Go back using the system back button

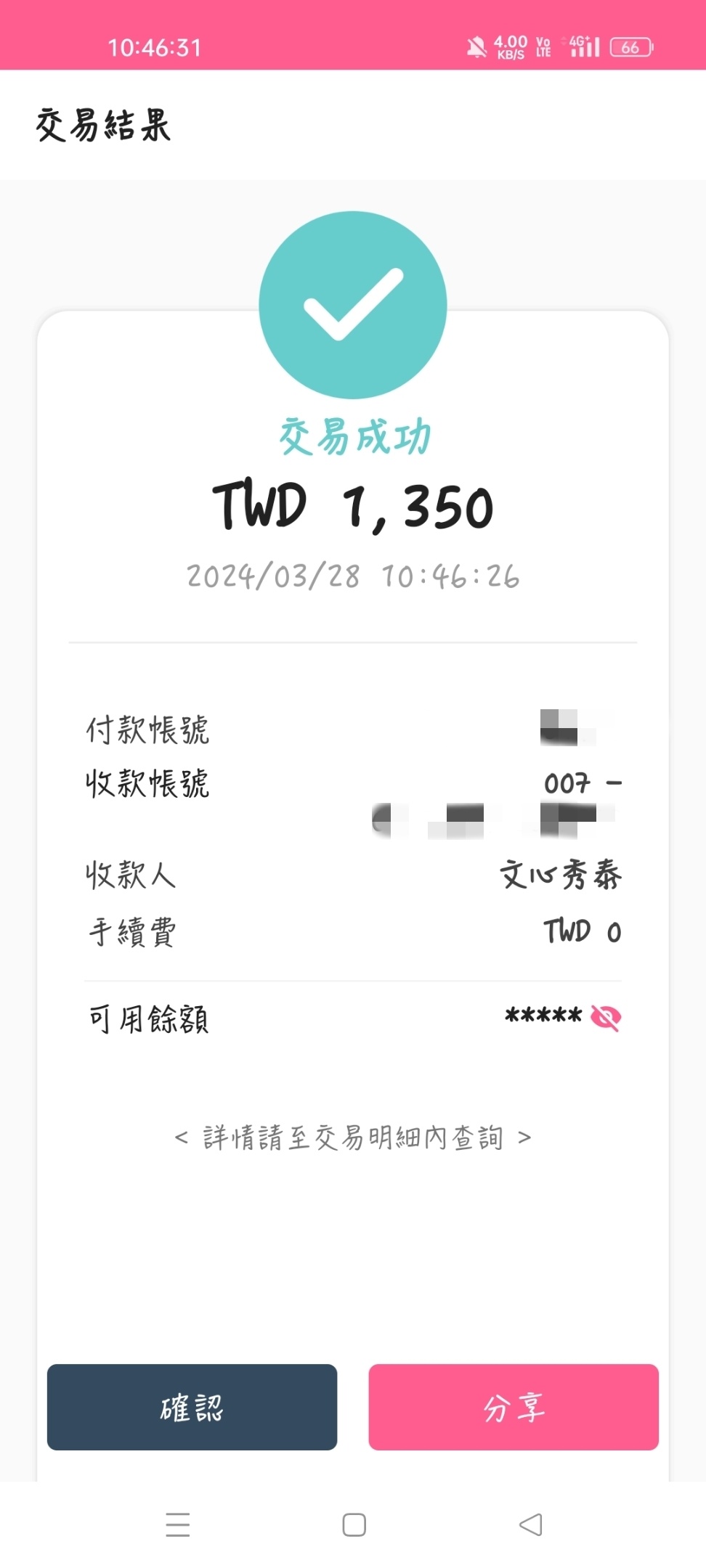click(x=530, y=1524)
